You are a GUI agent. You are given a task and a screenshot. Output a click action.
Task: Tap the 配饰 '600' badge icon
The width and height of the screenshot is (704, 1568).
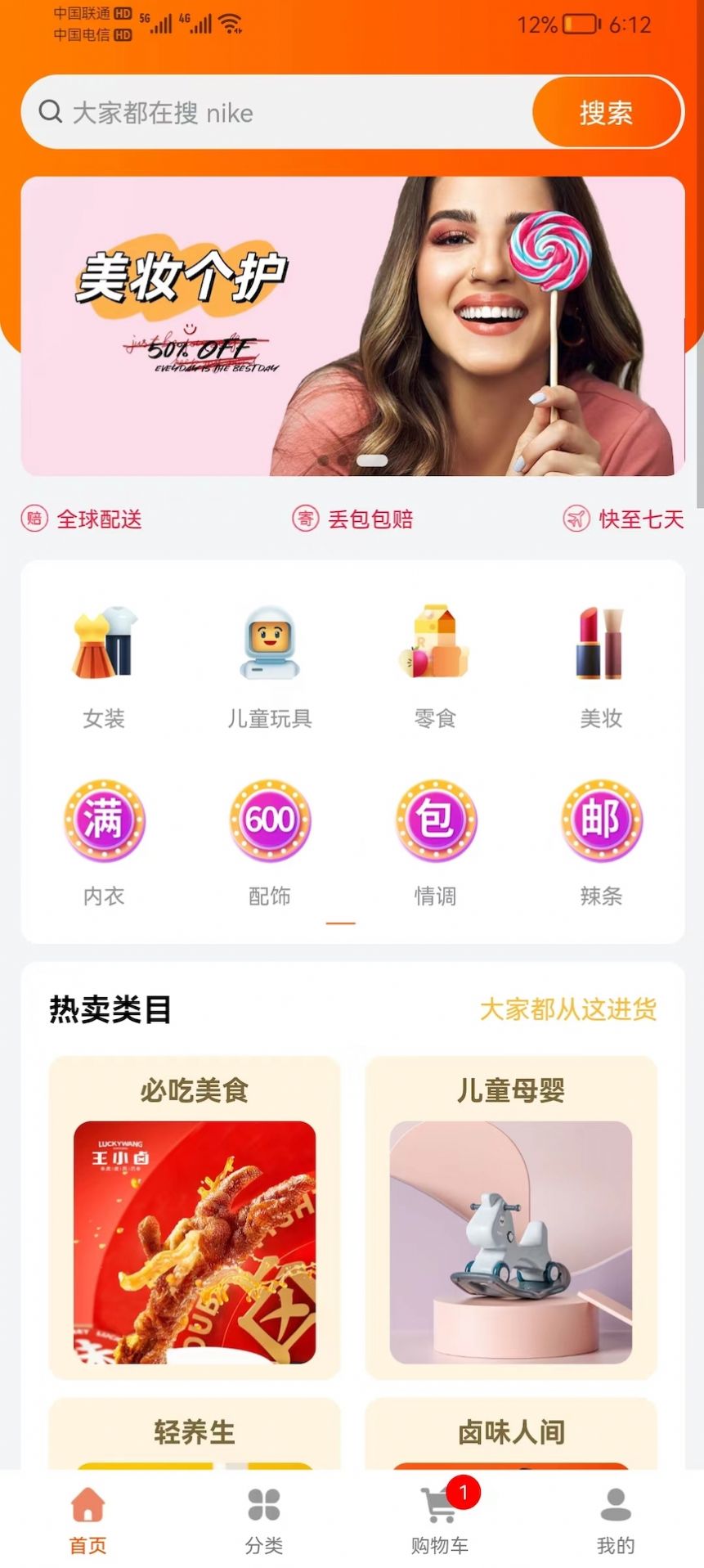pos(270,820)
